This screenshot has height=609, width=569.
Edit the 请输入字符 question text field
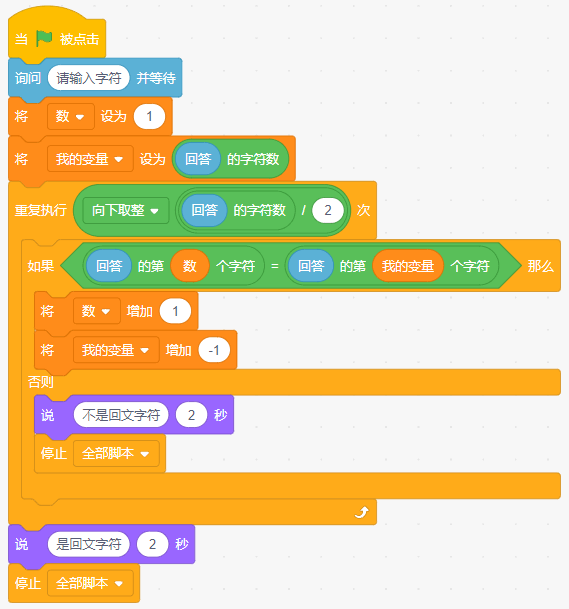(x=89, y=78)
